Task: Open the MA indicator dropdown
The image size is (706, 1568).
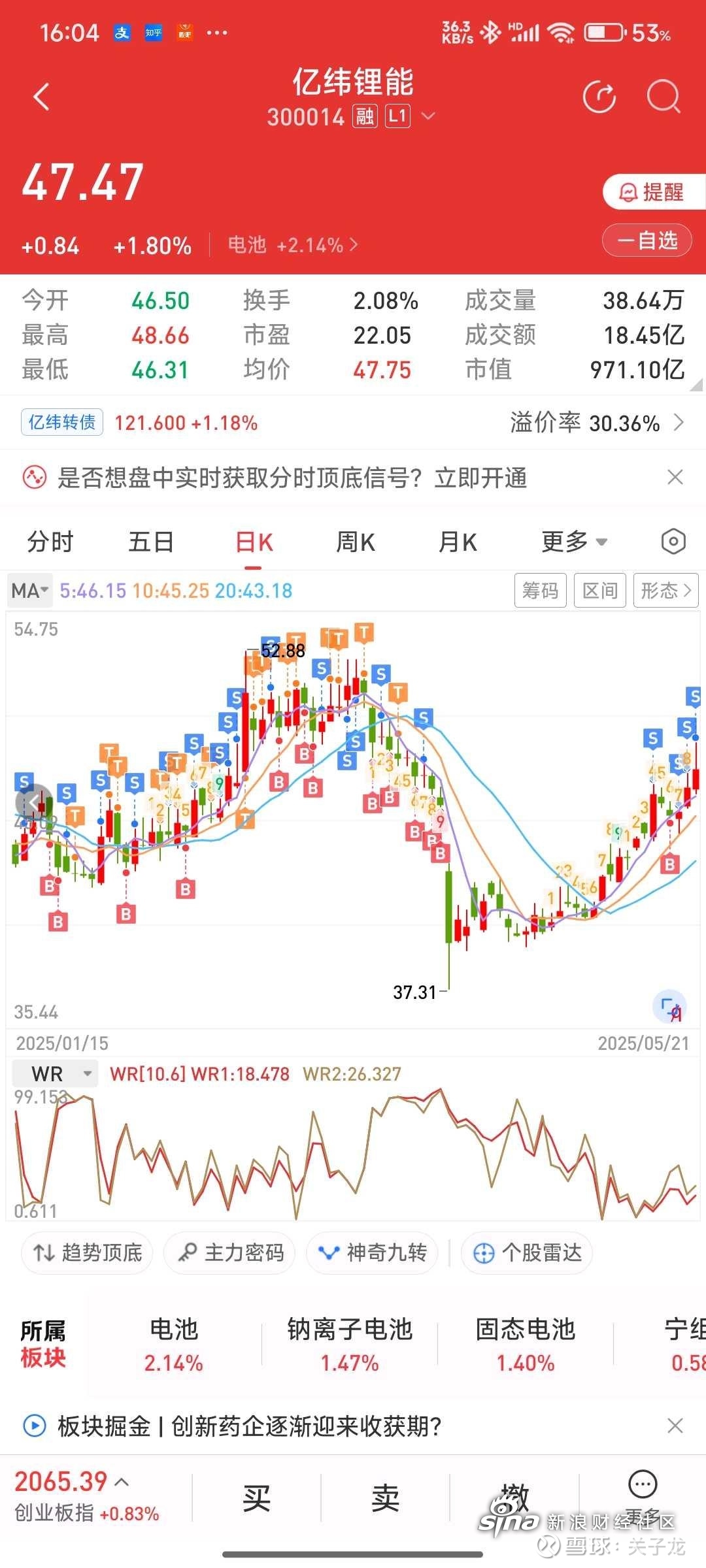Action: coord(30,591)
